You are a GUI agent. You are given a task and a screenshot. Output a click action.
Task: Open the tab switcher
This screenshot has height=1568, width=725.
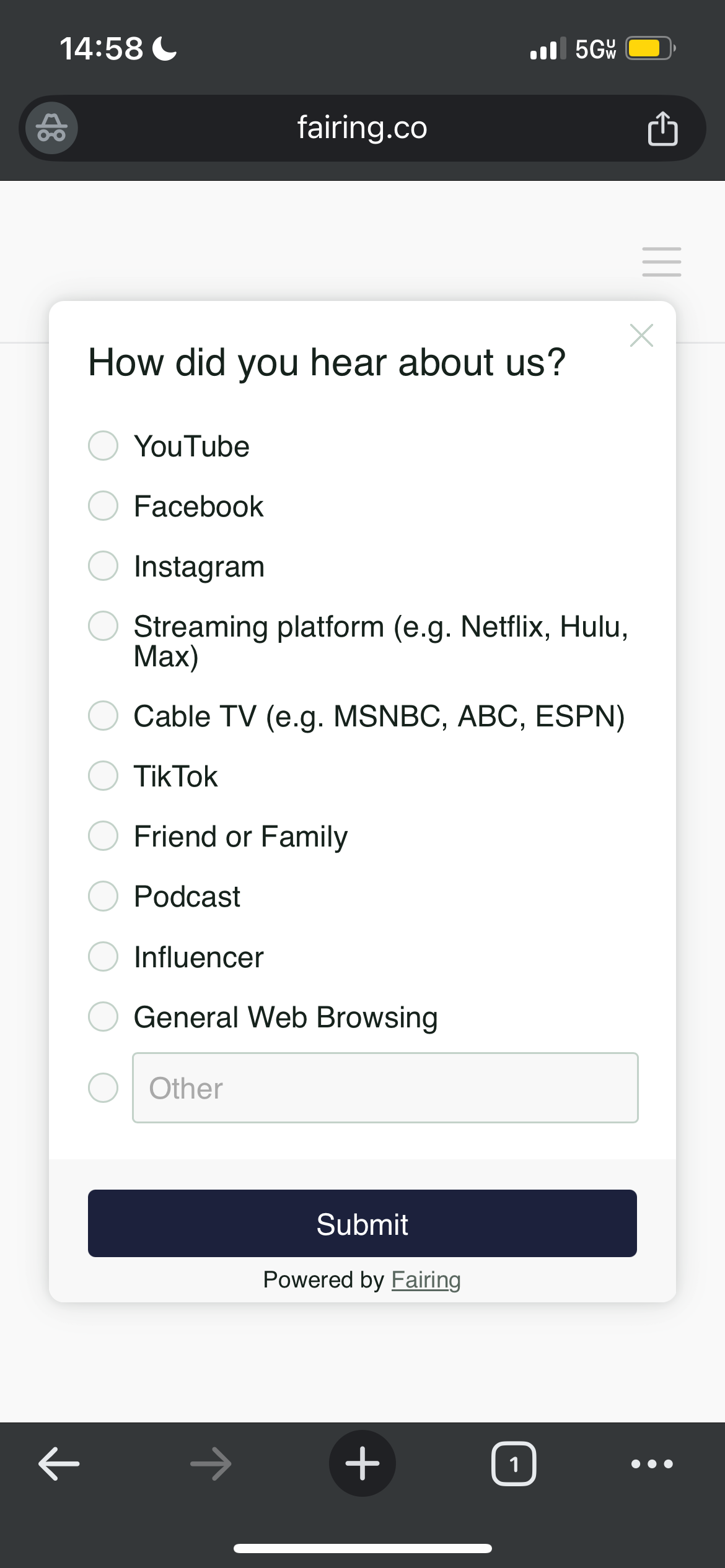(513, 1464)
